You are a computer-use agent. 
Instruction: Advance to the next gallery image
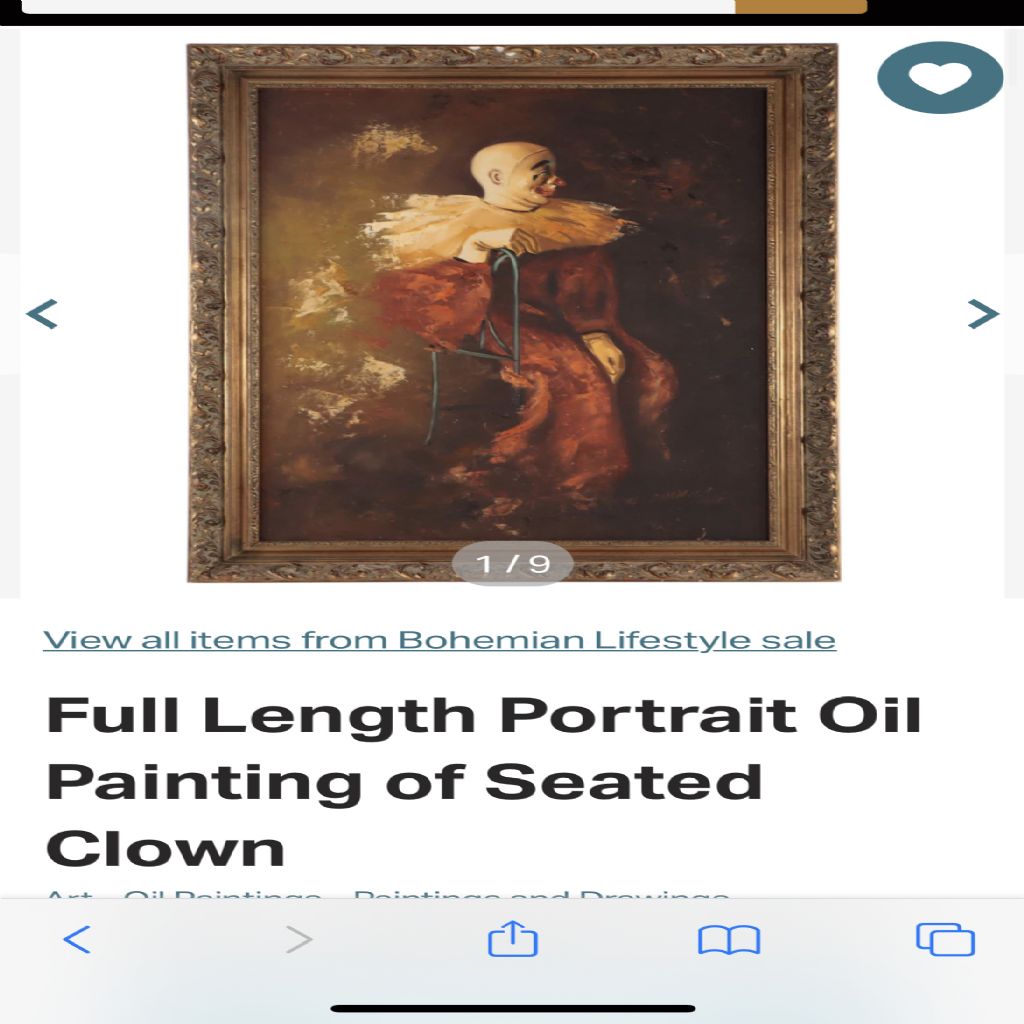click(x=983, y=314)
